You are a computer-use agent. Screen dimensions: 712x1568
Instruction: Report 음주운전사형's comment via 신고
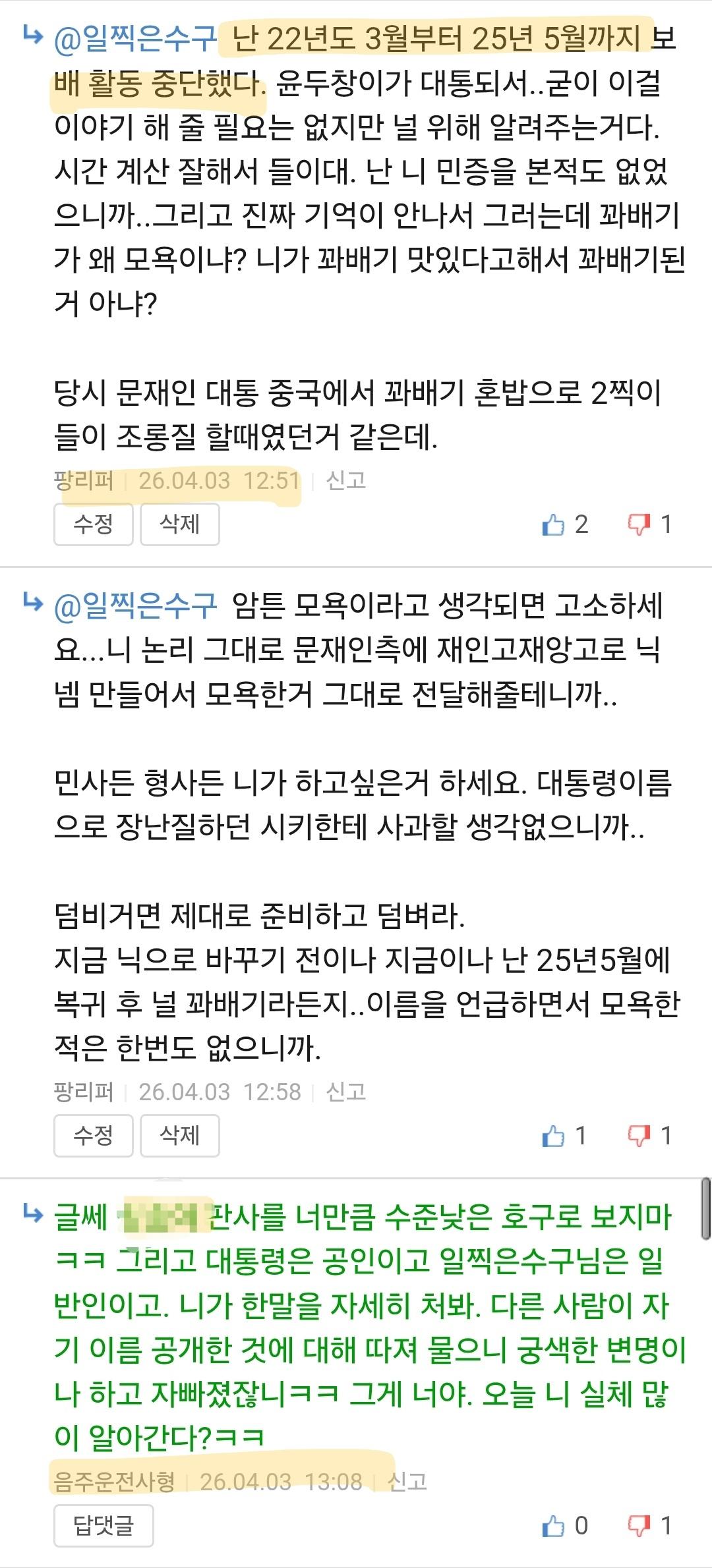click(407, 1482)
